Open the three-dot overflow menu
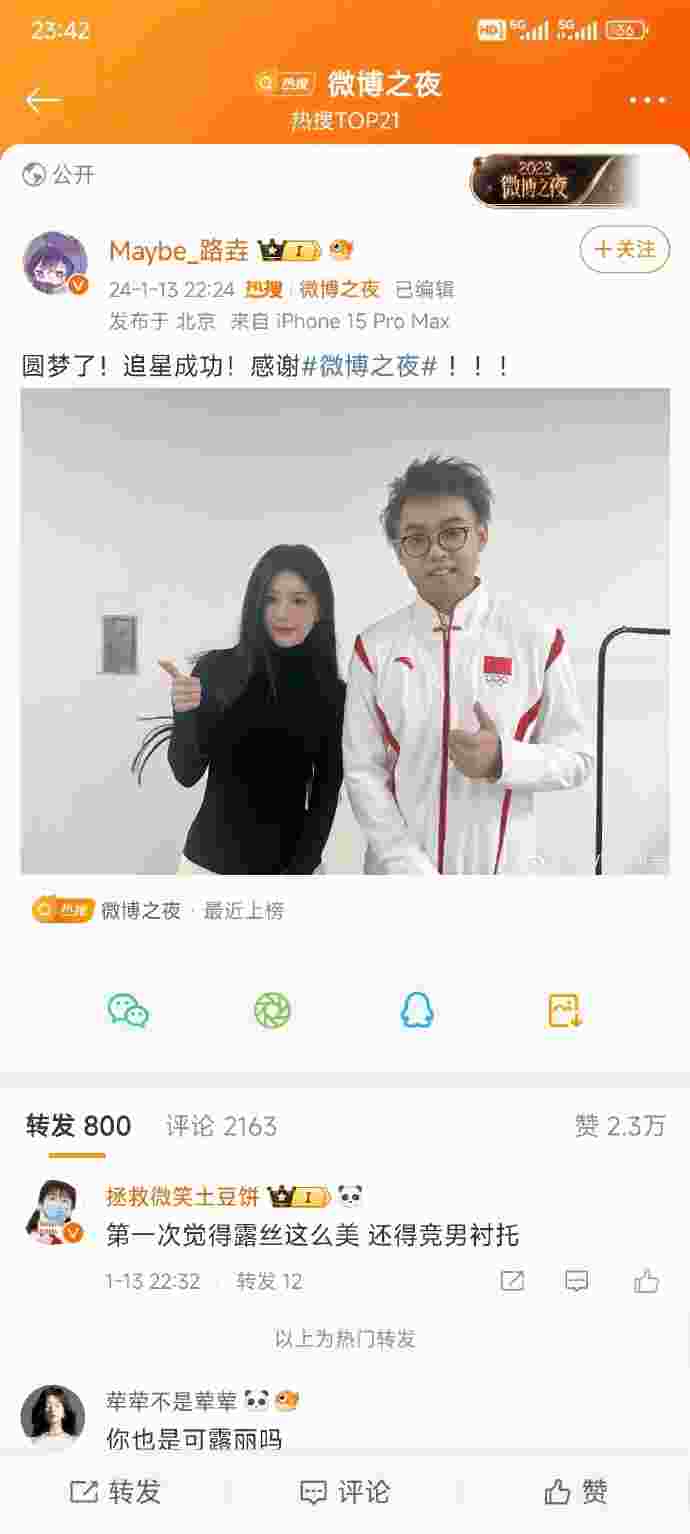Viewport: 690px width, 1534px height. tap(647, 100)
